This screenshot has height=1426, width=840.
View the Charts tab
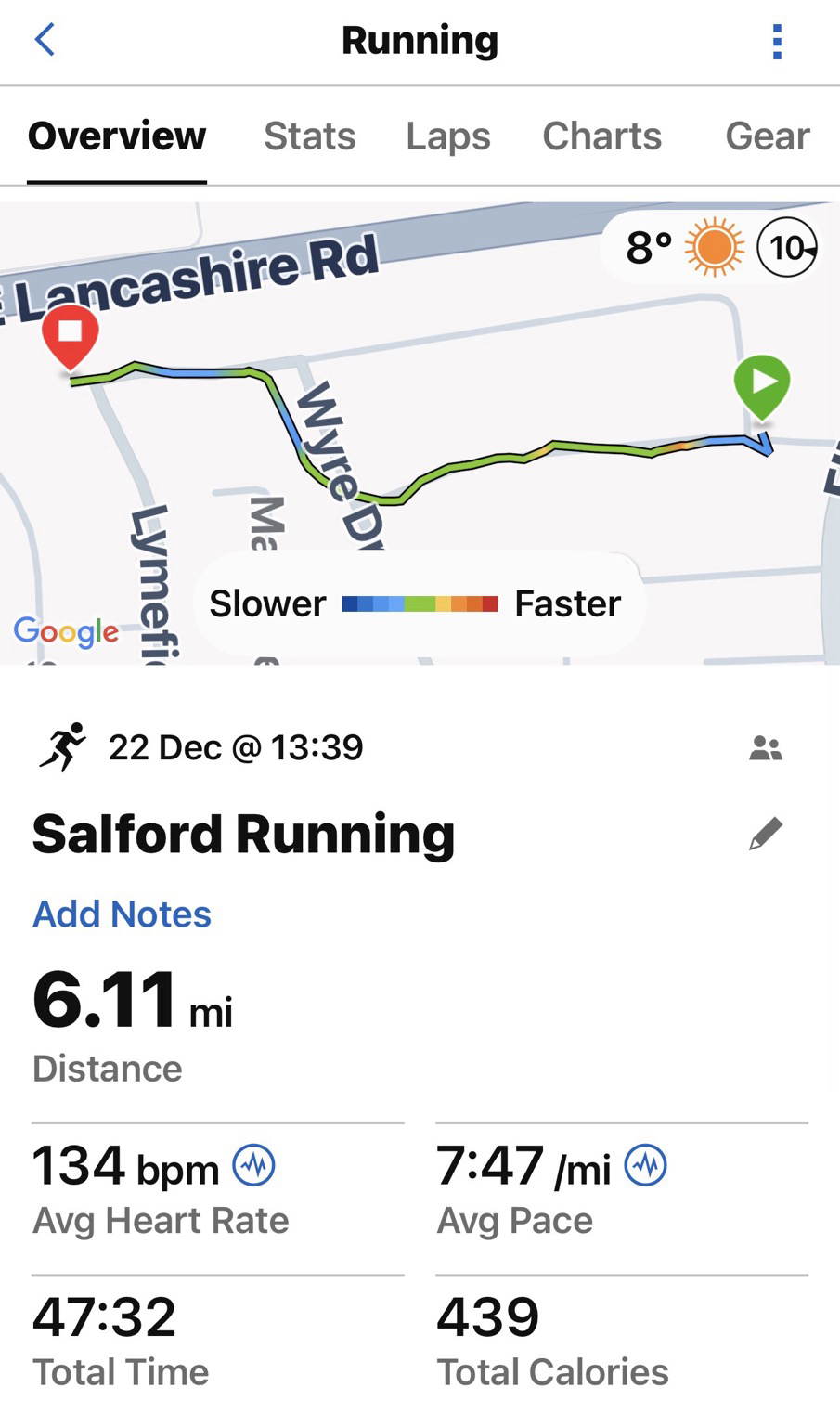(x=601, y=136)
